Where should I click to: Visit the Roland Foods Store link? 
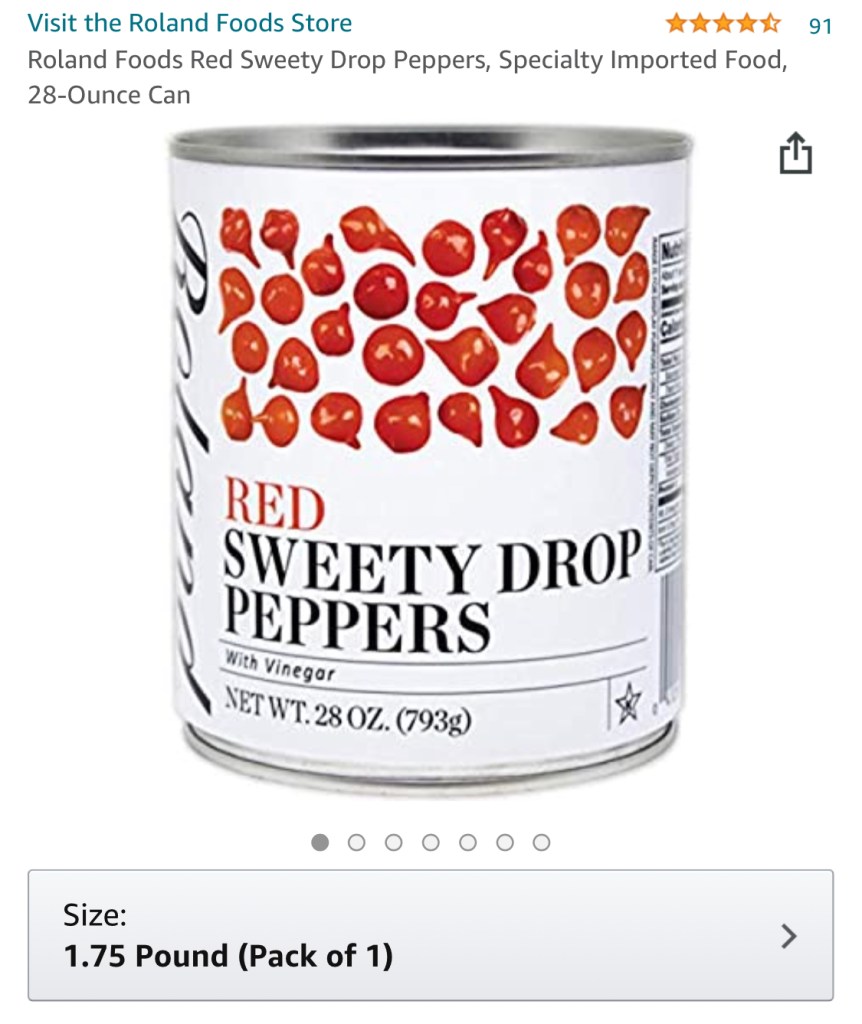[190, 22]
